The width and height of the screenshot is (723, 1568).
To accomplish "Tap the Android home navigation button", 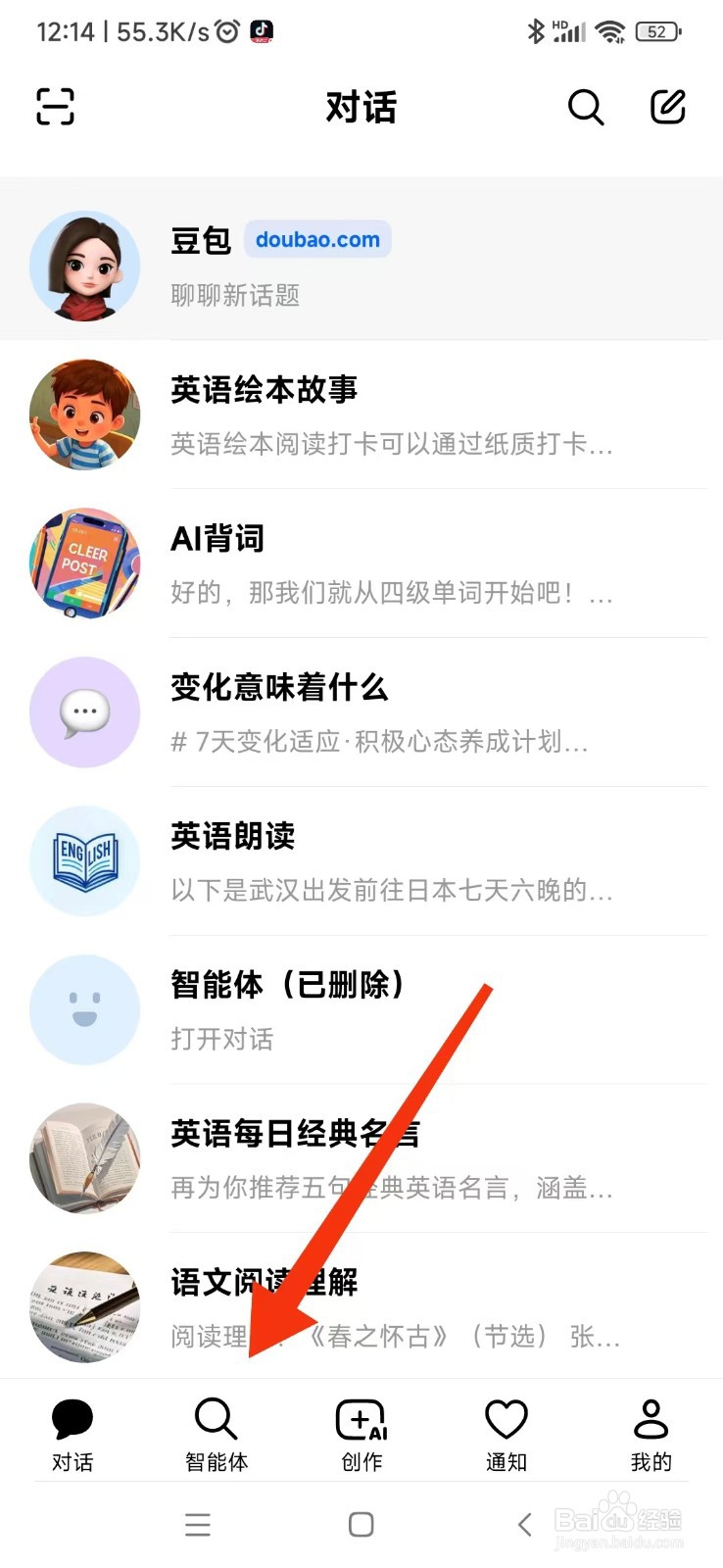I will coord(361,1525).
